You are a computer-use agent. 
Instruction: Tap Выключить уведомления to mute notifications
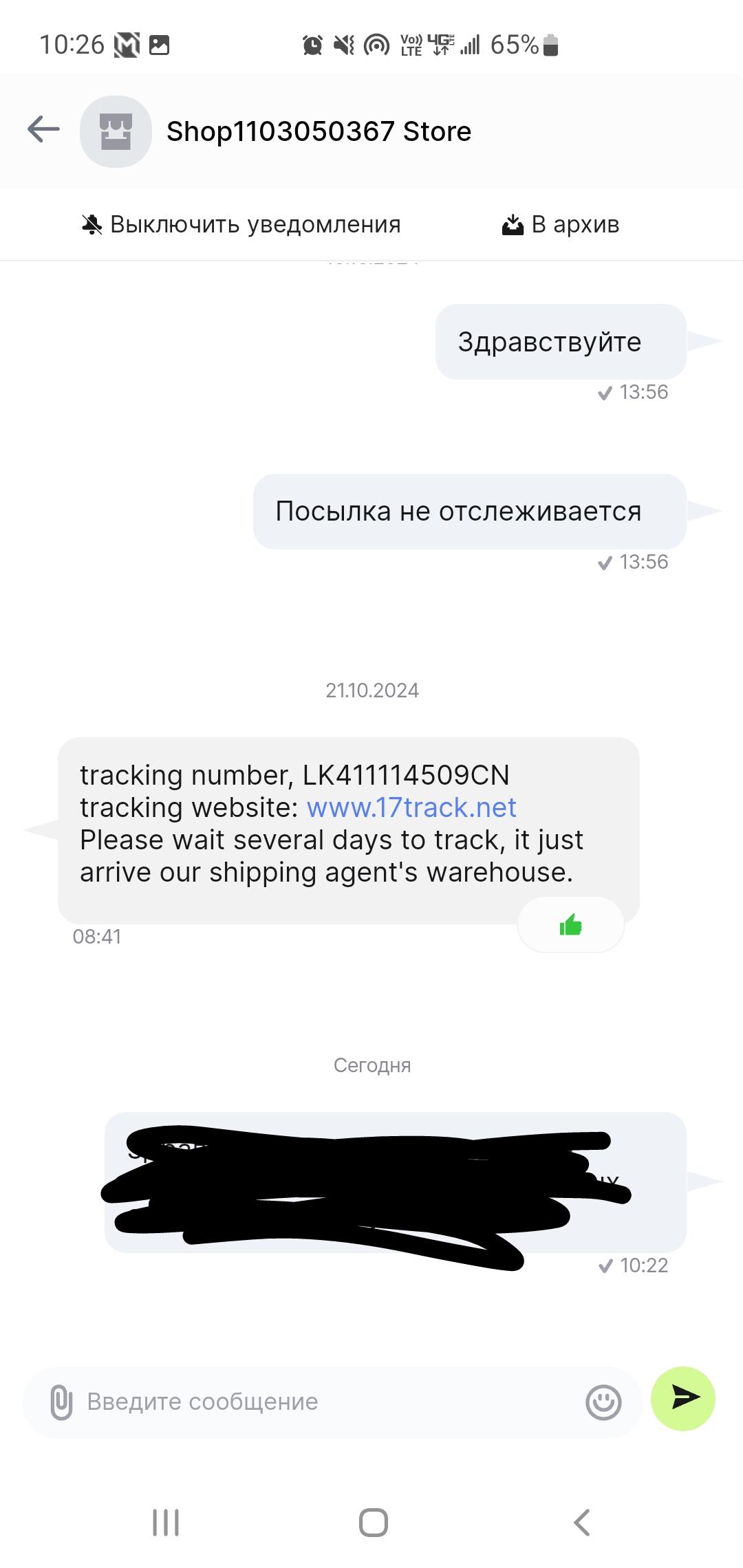click(x=241, y=225)
